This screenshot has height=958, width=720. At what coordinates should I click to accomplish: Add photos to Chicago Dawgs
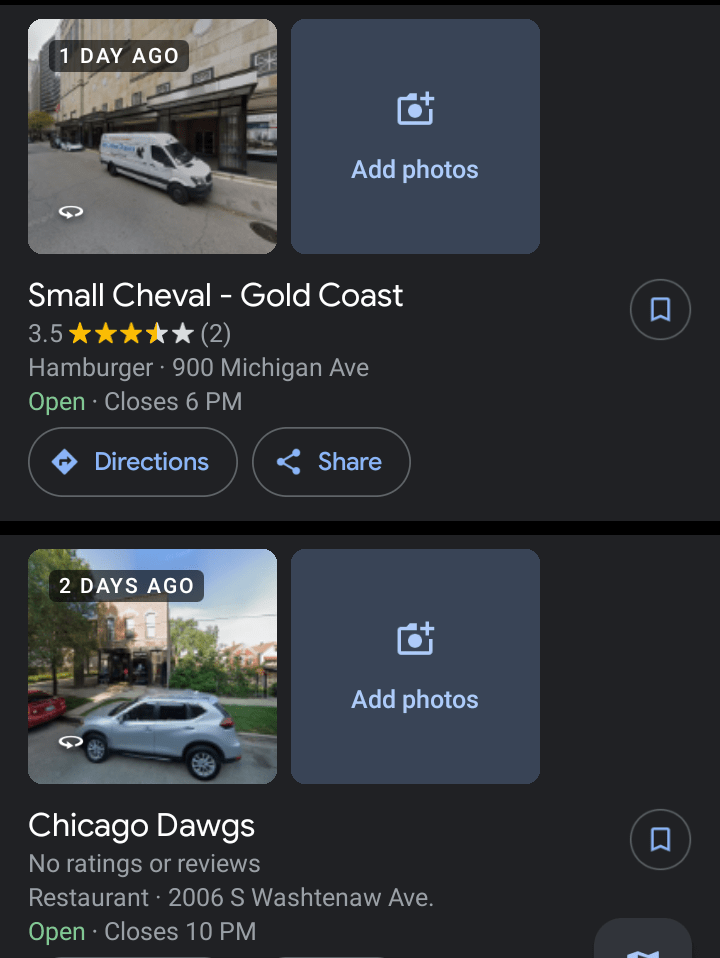[x=415, y=666]
